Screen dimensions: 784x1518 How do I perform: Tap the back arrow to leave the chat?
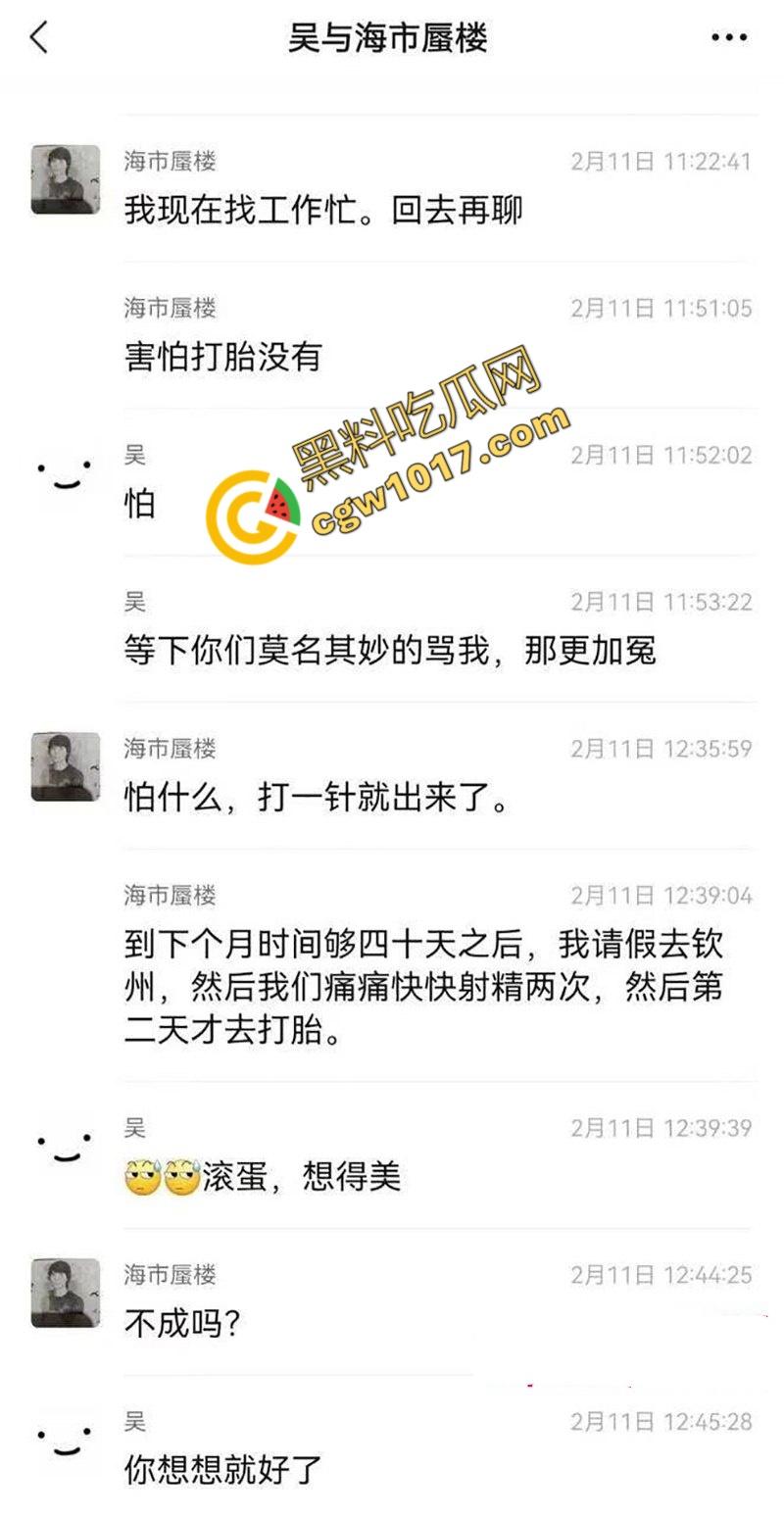pyautogui.click(x=37, y=37)
